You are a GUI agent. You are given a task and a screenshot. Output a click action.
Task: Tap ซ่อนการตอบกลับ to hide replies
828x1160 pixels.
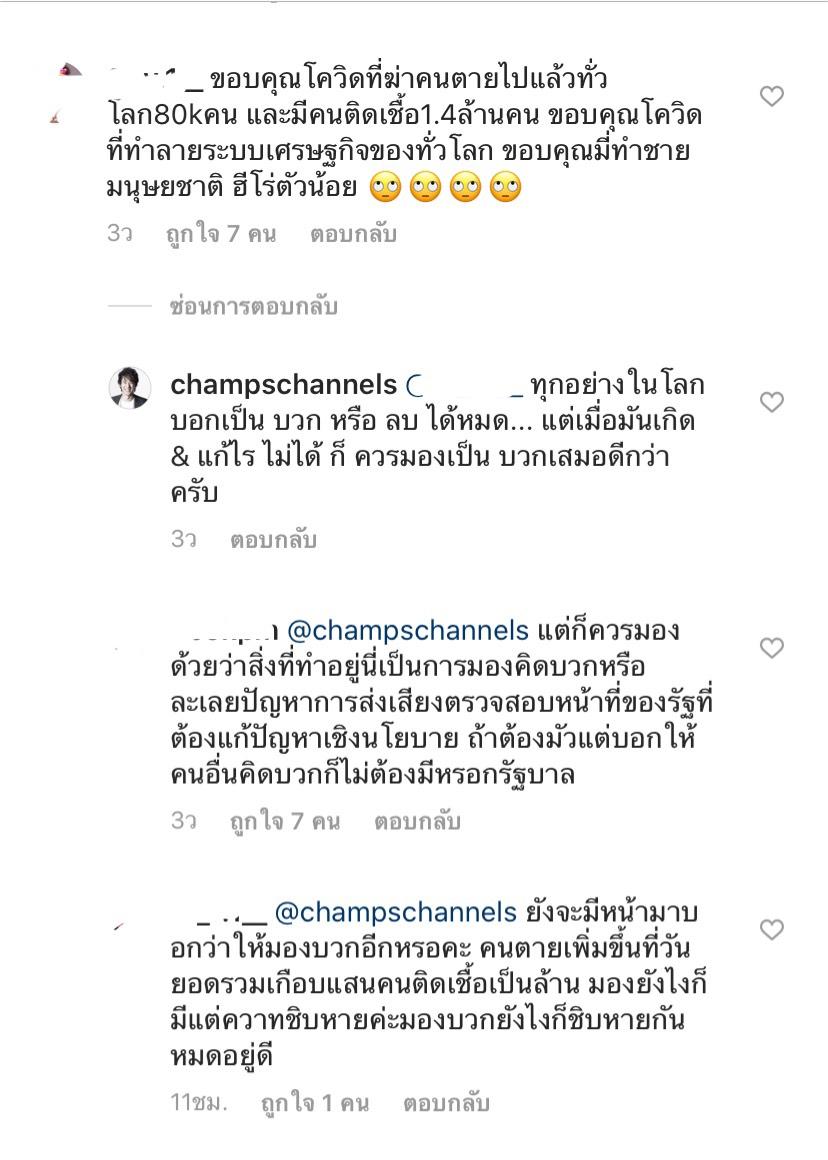(253, 306)
